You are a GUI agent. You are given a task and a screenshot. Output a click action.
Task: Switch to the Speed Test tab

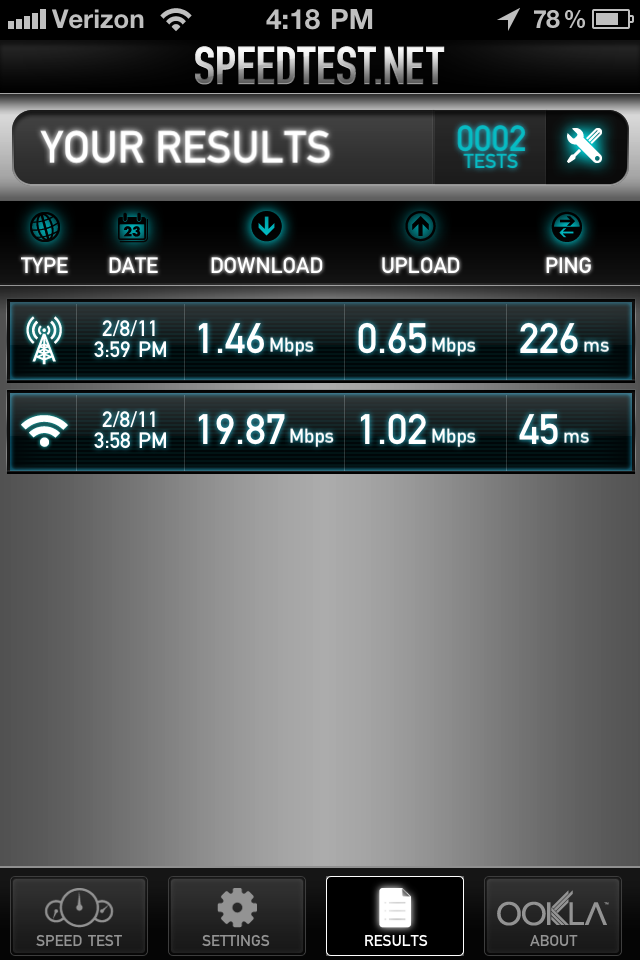pos(79,916)
